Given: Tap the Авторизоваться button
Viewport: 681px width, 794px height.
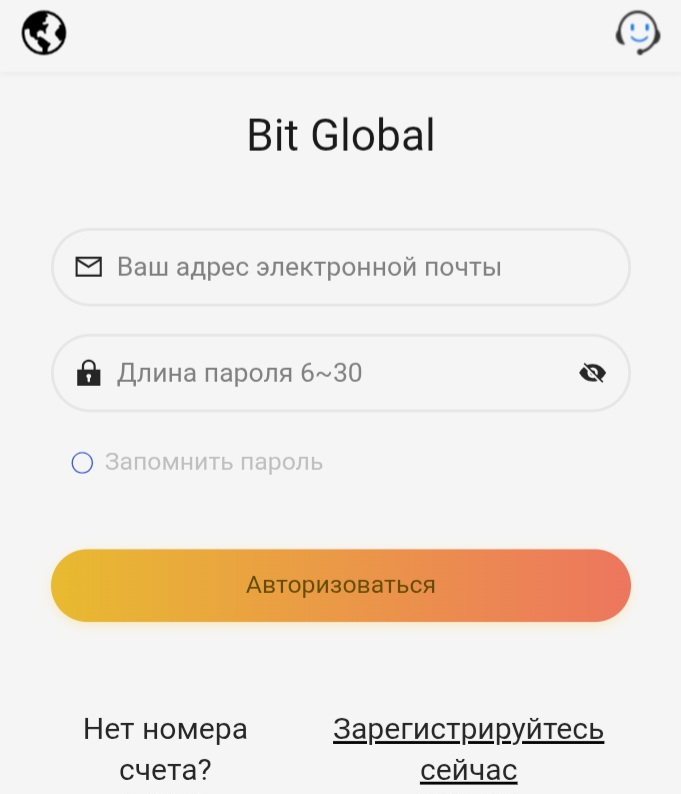Looking at the screenshot, I should tap(340, 585).
